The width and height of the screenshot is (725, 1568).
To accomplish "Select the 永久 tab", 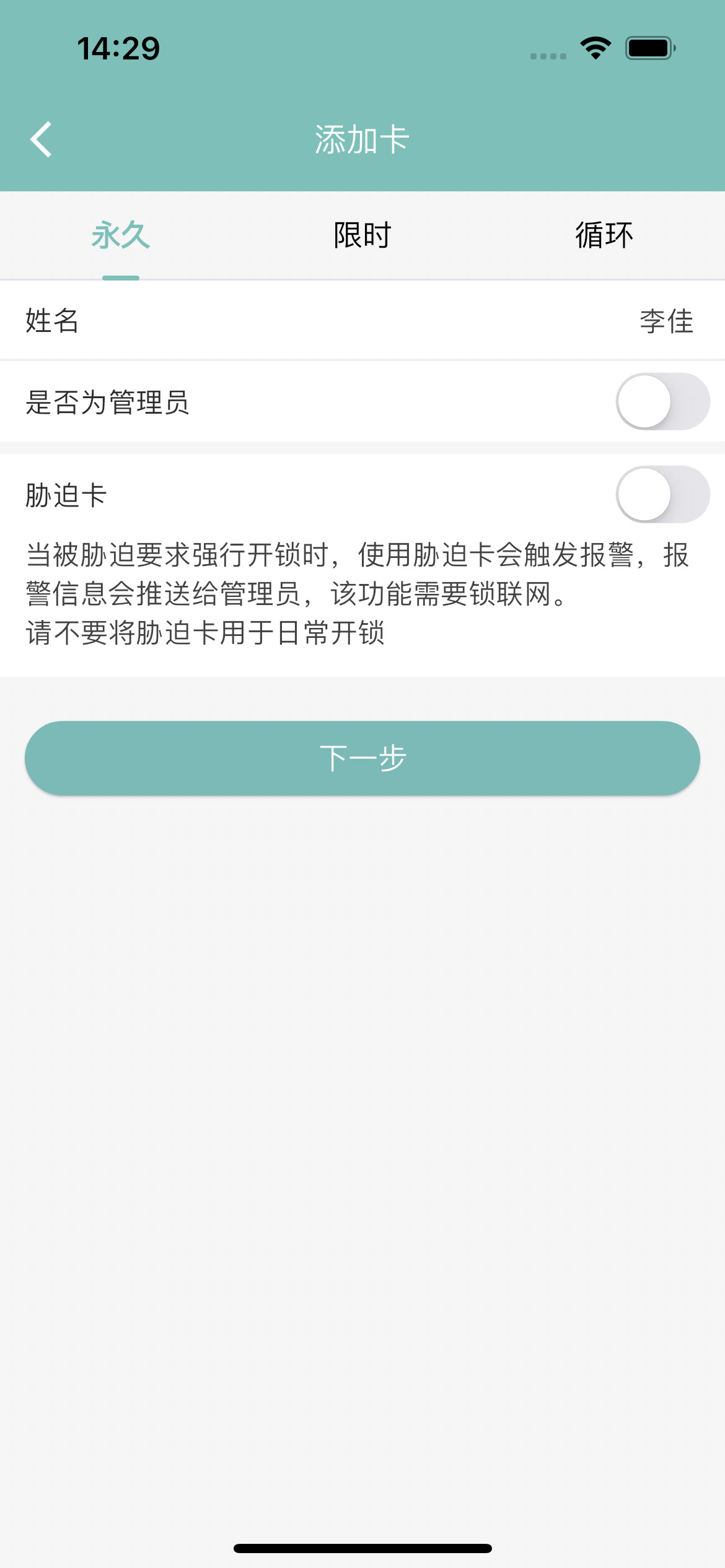I will pos(120,235).
